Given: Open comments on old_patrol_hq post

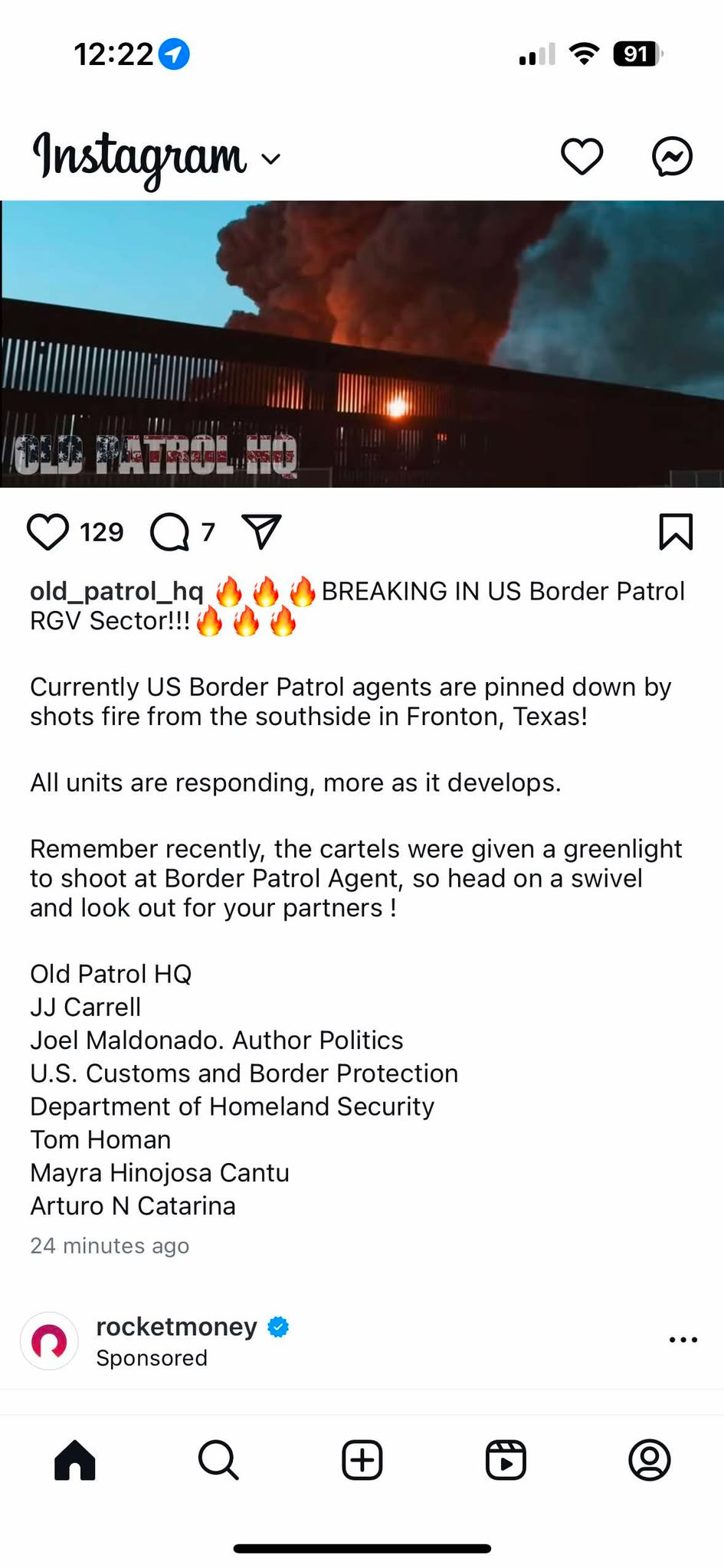Looking at the screenshot, I should click(170, 532).
